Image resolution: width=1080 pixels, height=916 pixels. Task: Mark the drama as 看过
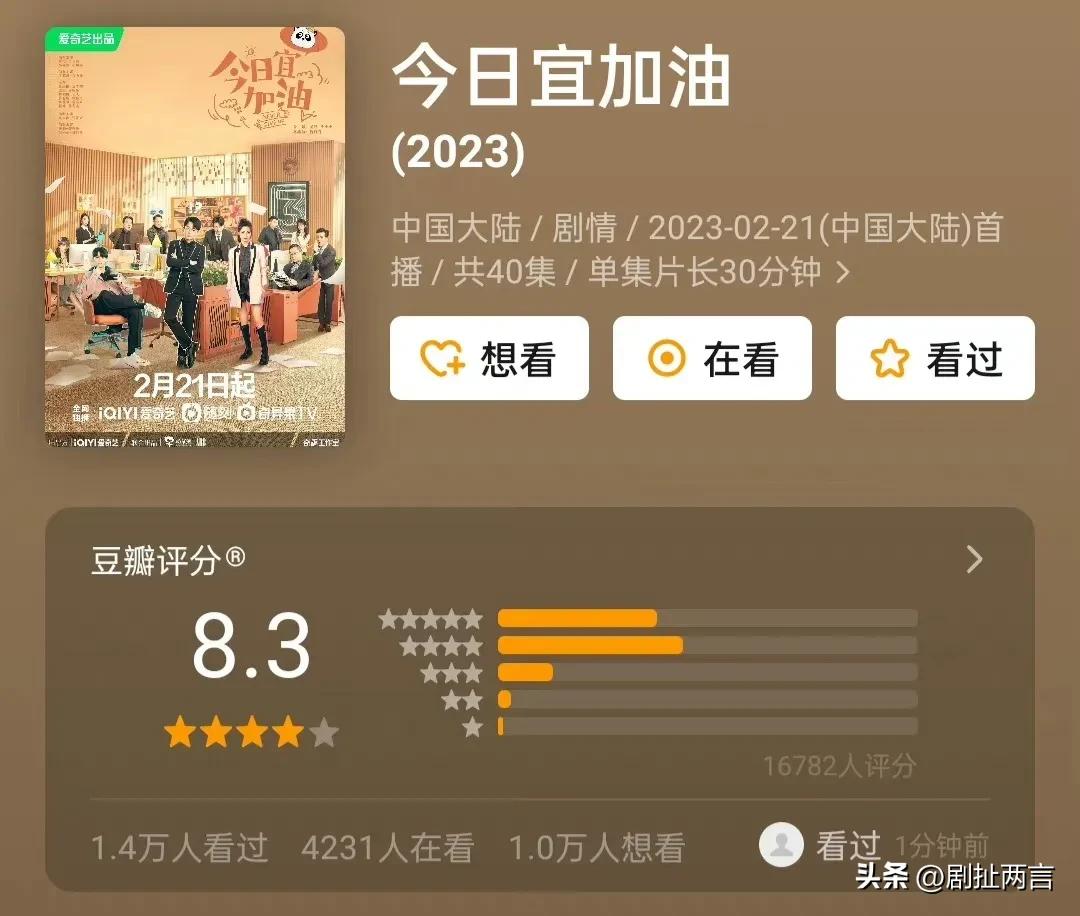(x=935, y=359)
